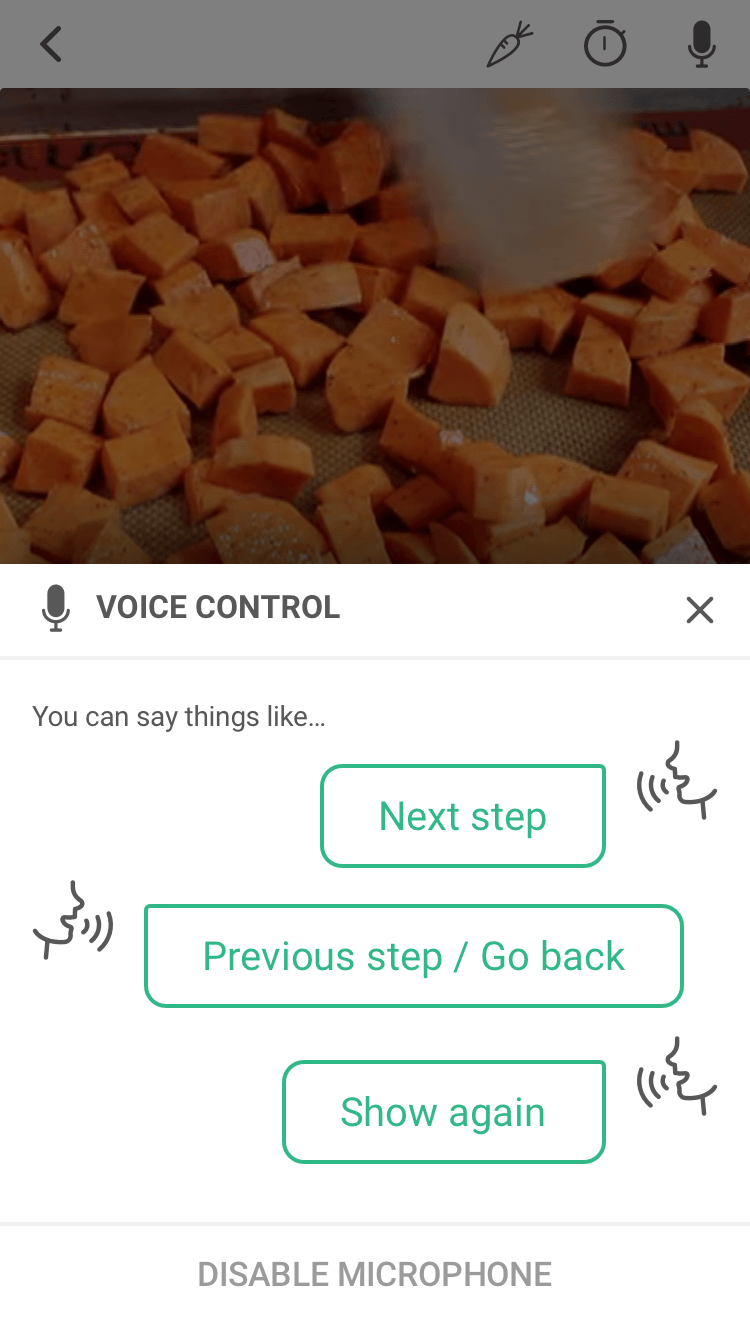
Task: Go back using the top-left arrow
Action: (x=51, y=45)
